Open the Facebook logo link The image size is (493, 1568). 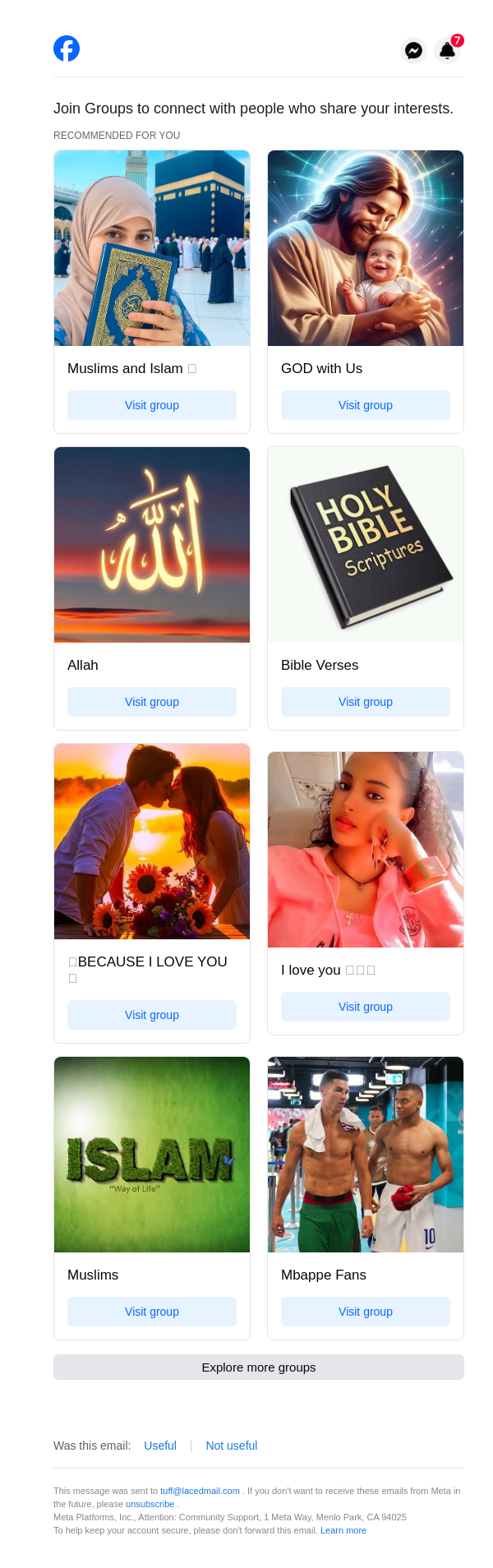coord(67,48)
